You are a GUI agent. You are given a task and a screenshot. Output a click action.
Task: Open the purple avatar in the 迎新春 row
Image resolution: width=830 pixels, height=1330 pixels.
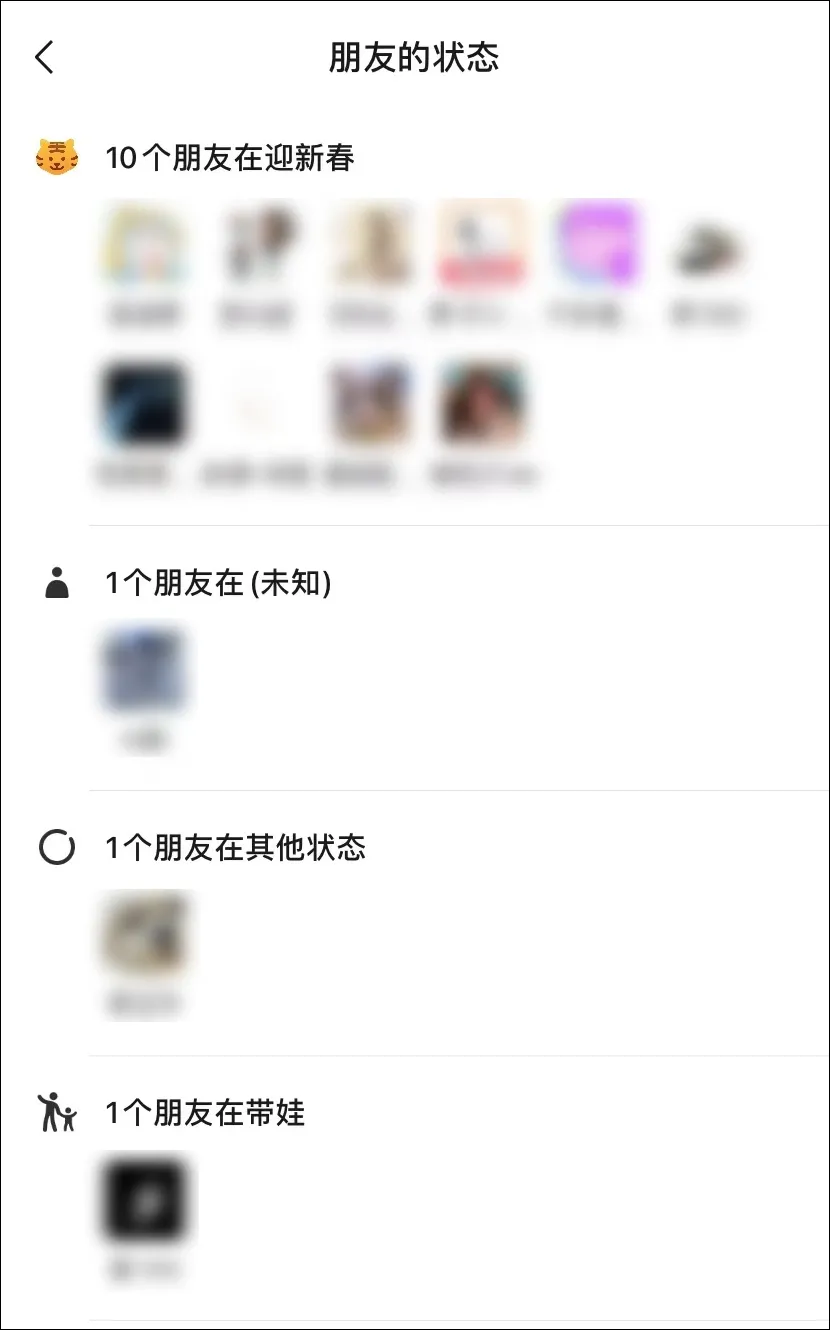tap(595, 242)
